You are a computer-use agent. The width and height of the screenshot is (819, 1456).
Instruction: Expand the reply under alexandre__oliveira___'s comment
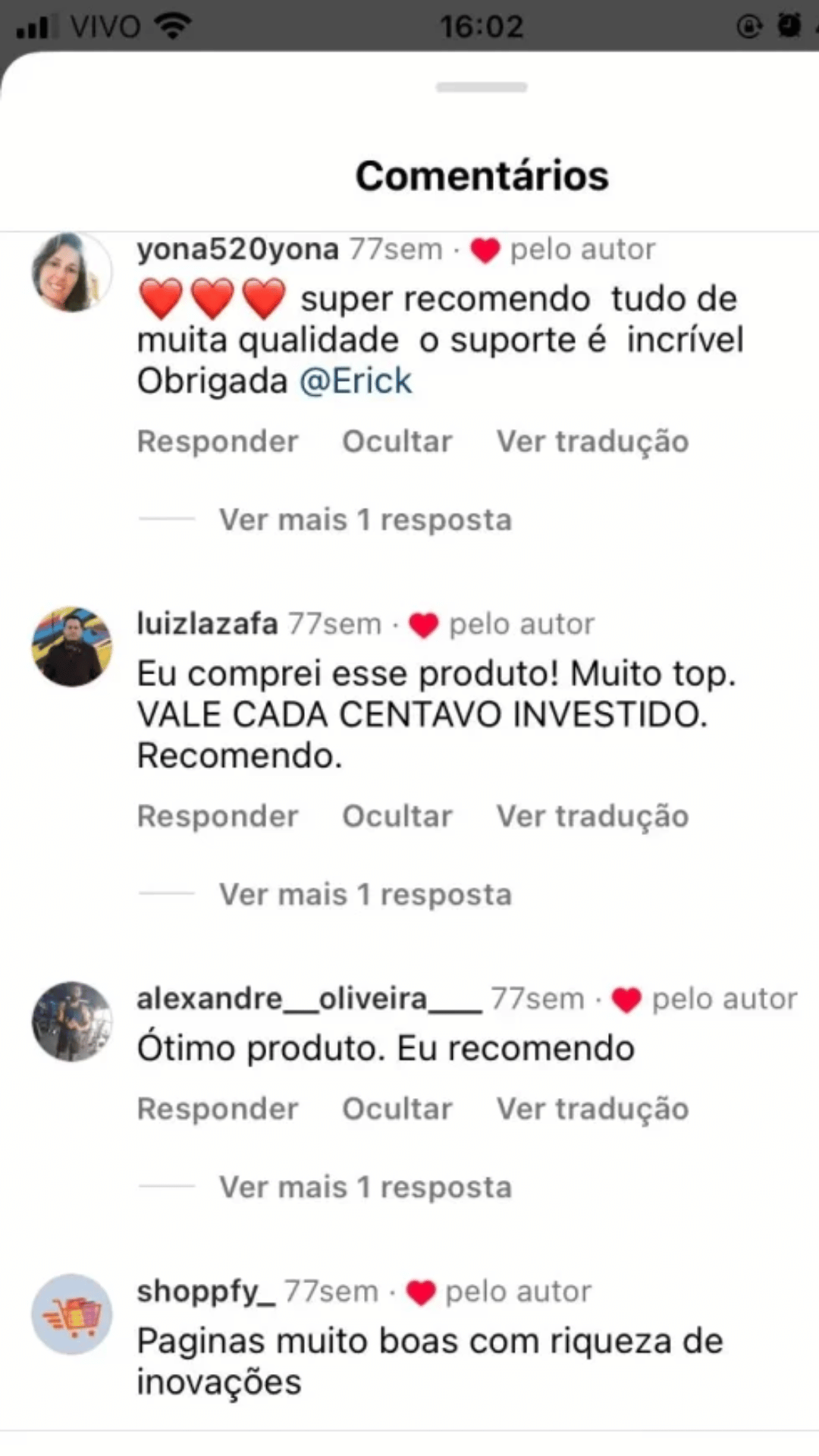coord(365,1188)
